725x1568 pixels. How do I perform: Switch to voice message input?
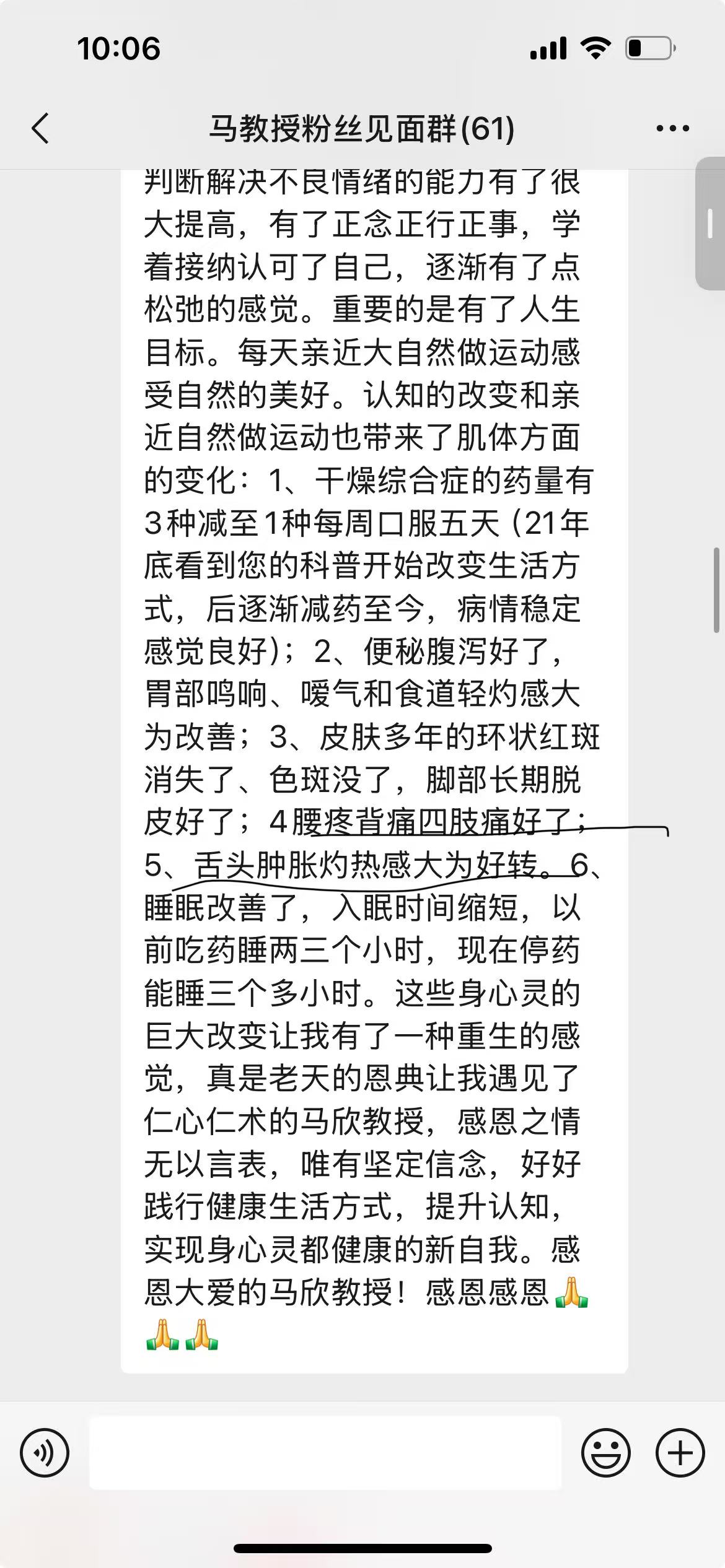(x=45, y=1452)
